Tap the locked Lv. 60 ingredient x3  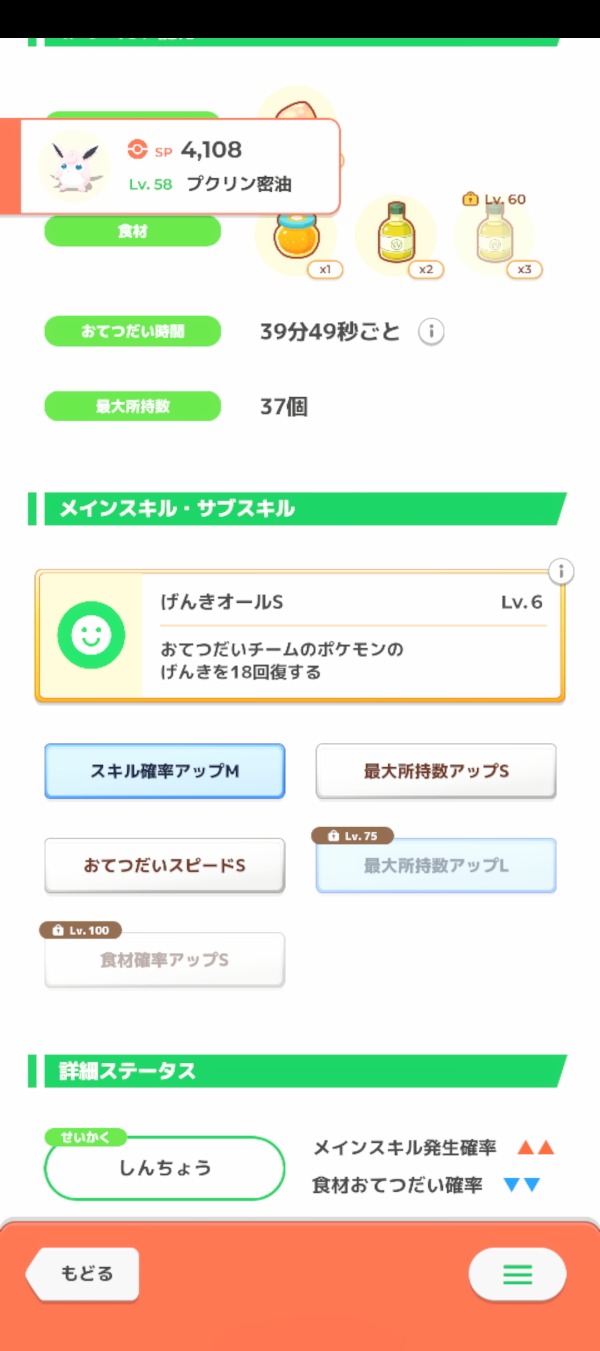(x=495, y=238)
